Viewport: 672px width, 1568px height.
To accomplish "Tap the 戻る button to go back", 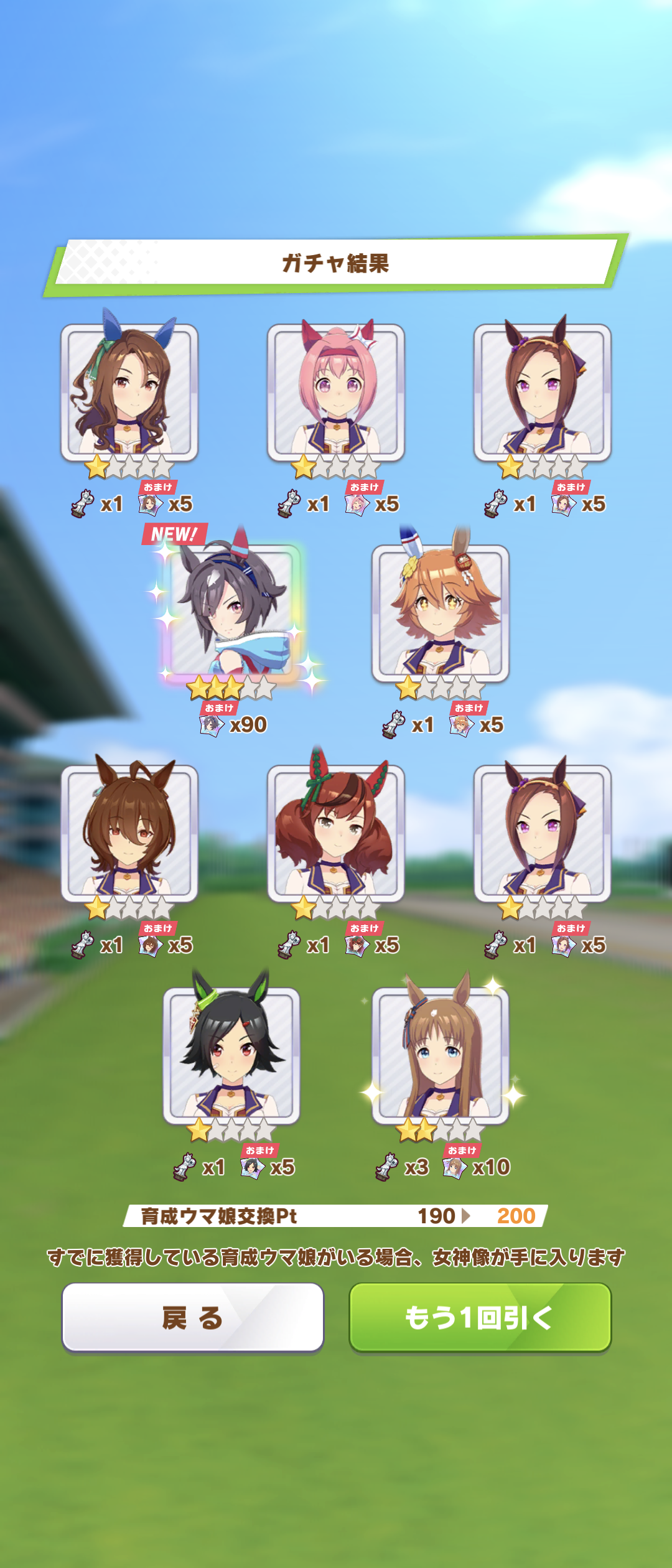I will (192, 1317).
